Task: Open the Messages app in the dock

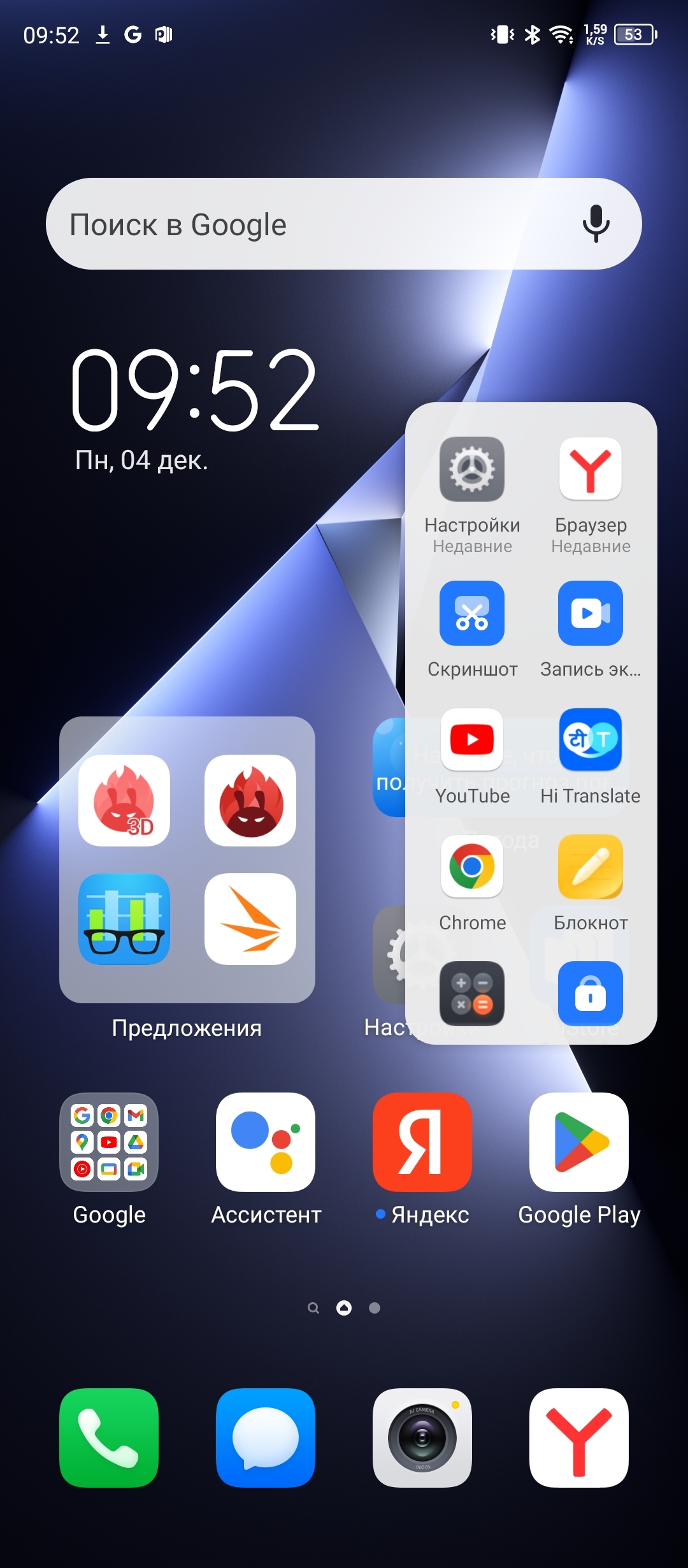Action: (266, 1438)
